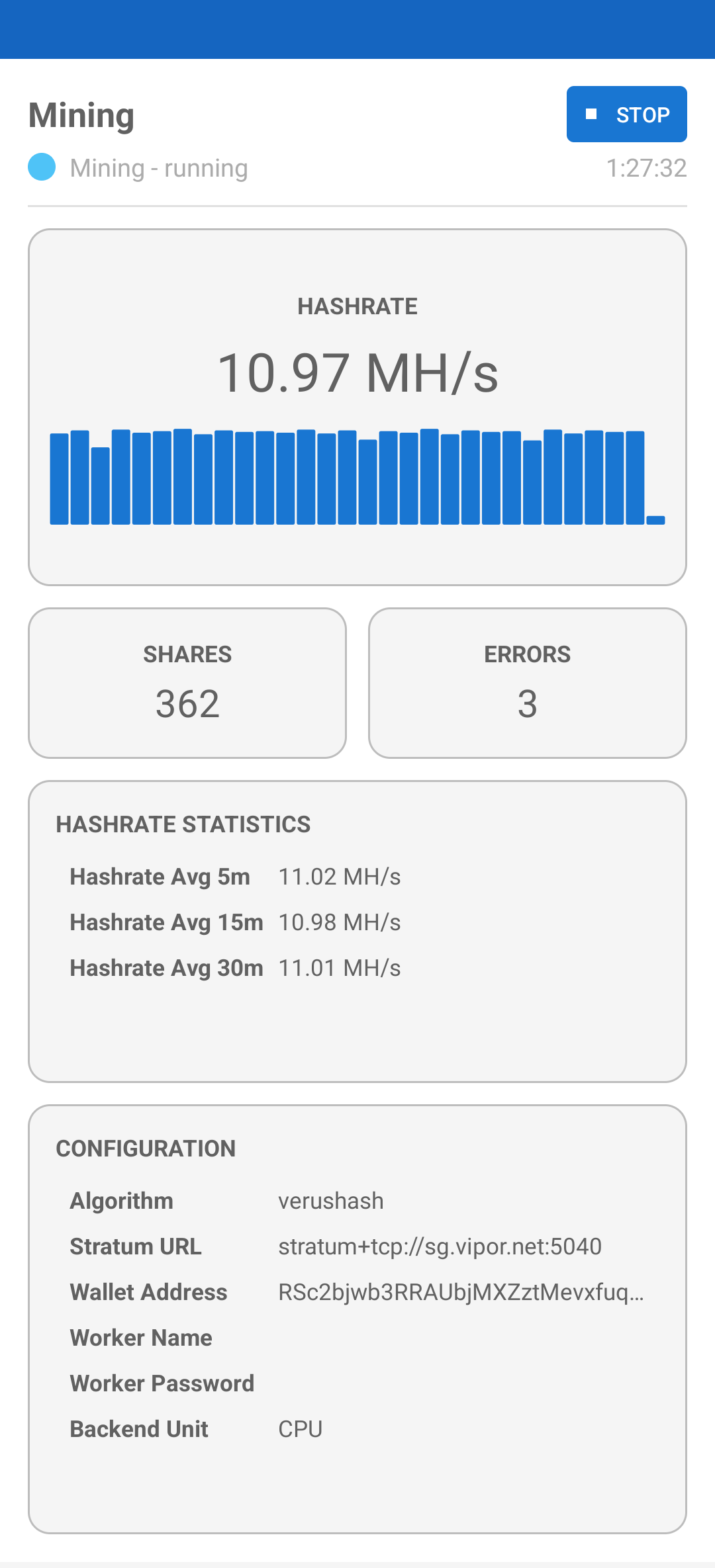Click the Hashrate Avg 15m value
This screenshot has width=715, height=1568.
339,922
